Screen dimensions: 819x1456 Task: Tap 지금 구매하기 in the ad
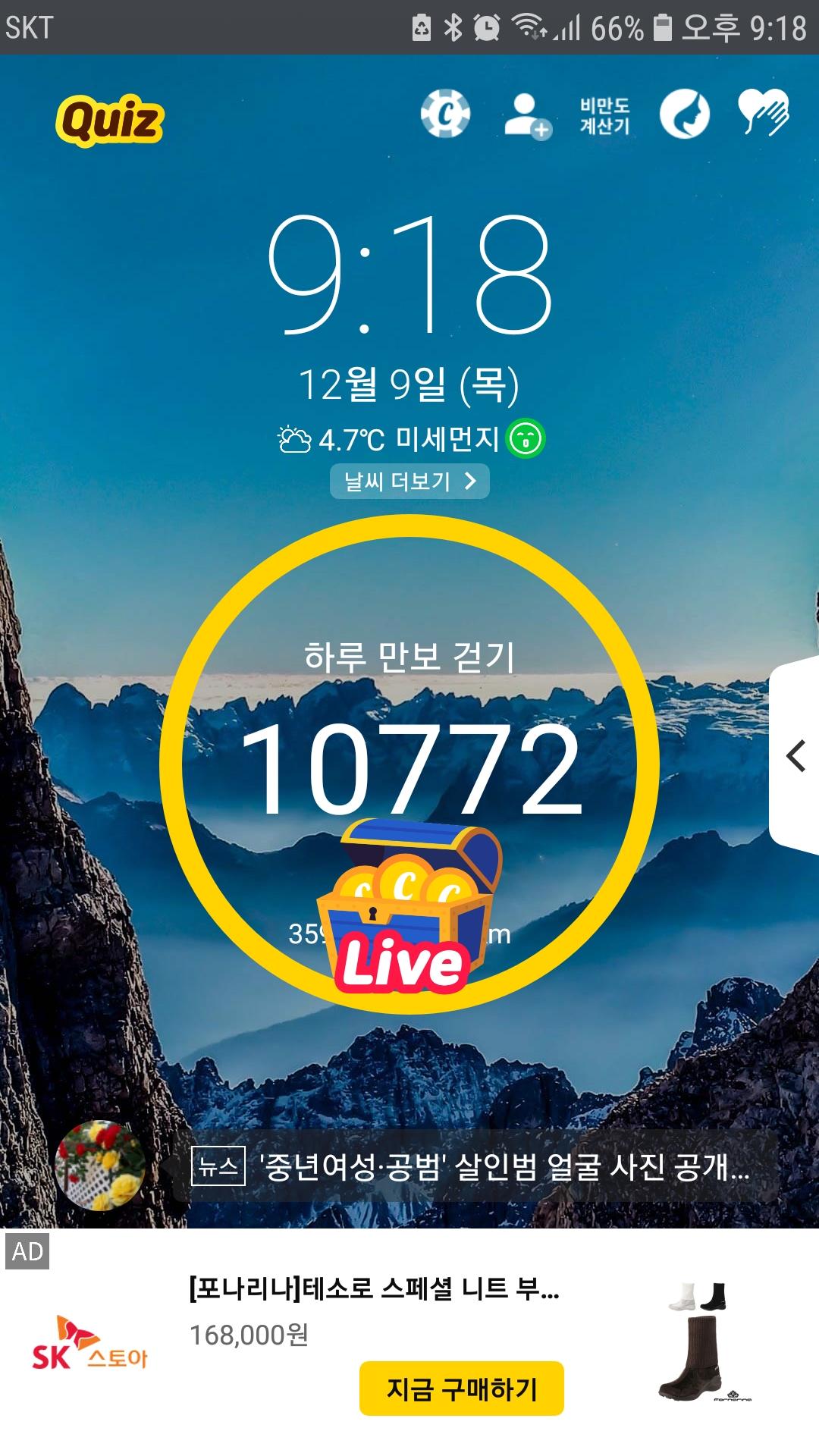pyautogui.click(x=461, y=1389)
